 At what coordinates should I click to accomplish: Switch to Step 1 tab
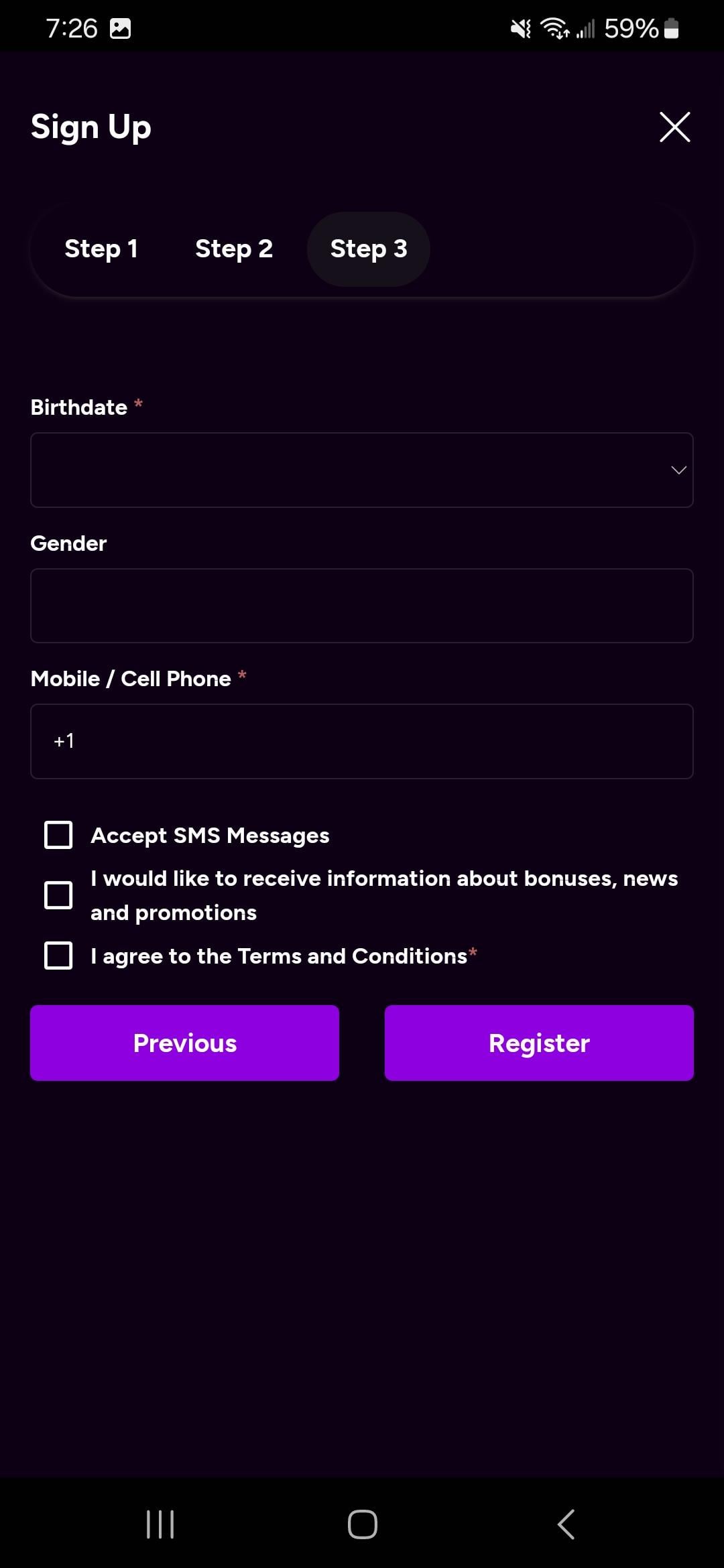coord(102,249)
